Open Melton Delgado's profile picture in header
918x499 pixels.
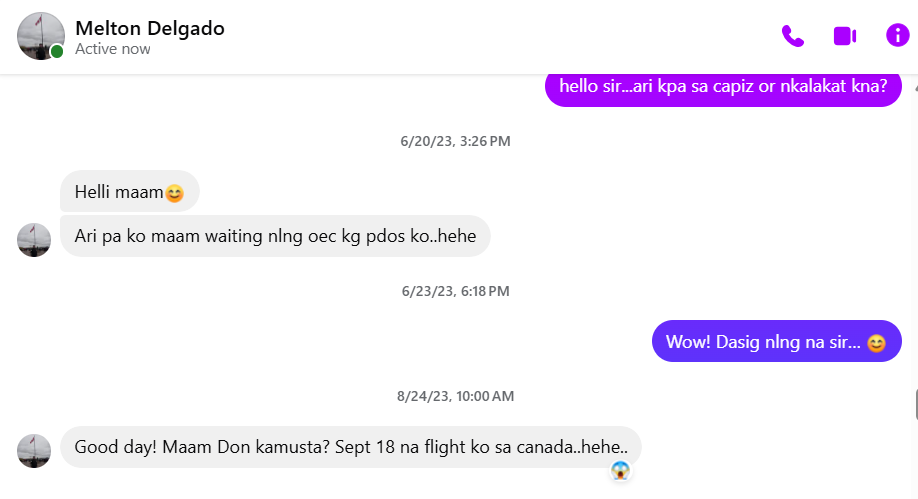coord(41,36)
